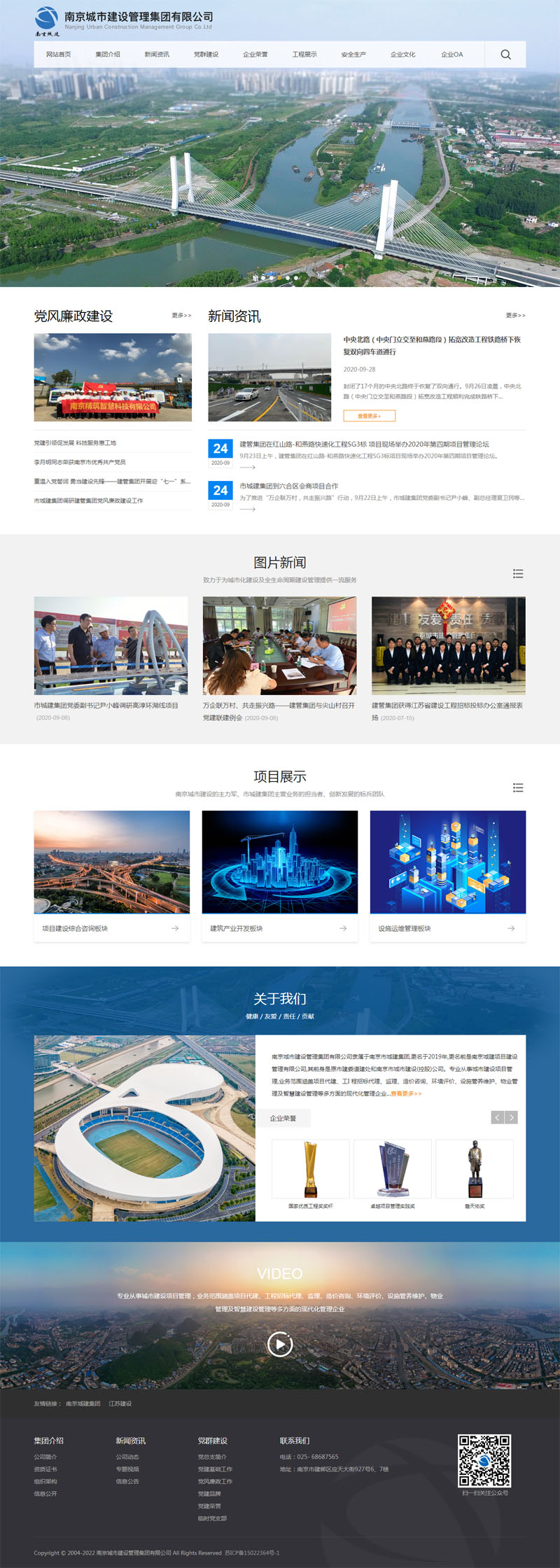Tap 查看更多>> link in 关于我们 text

pos(406,1093)
